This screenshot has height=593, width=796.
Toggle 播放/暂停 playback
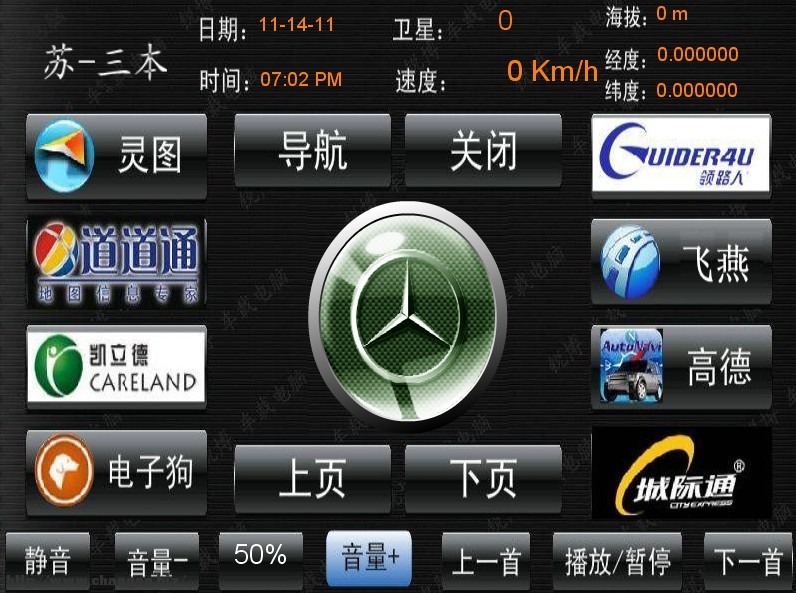(617, 561)
